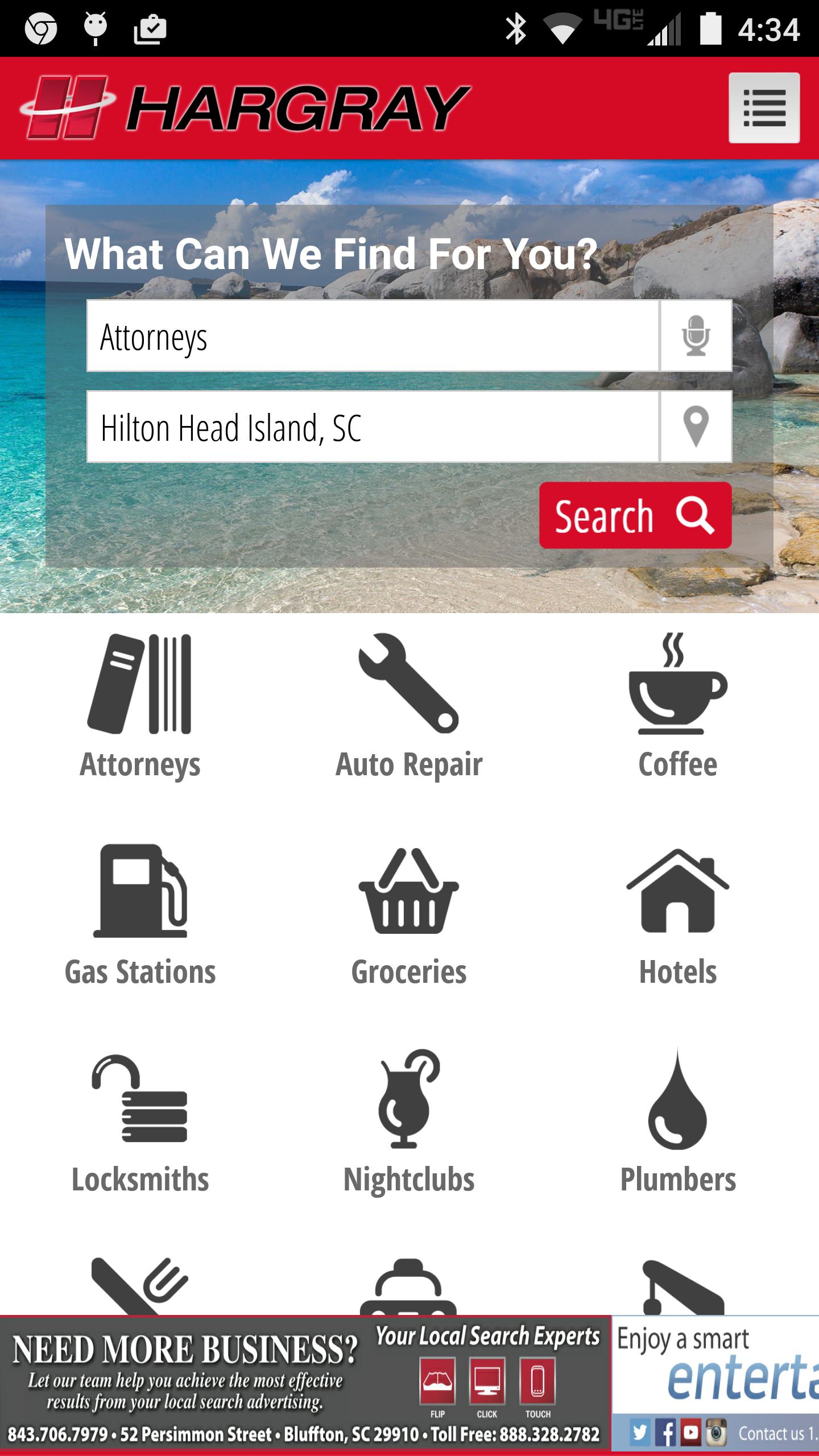Open the Need More Business banner
The height and width of the screenshot is (1456, 819).
coord(305,1383)
